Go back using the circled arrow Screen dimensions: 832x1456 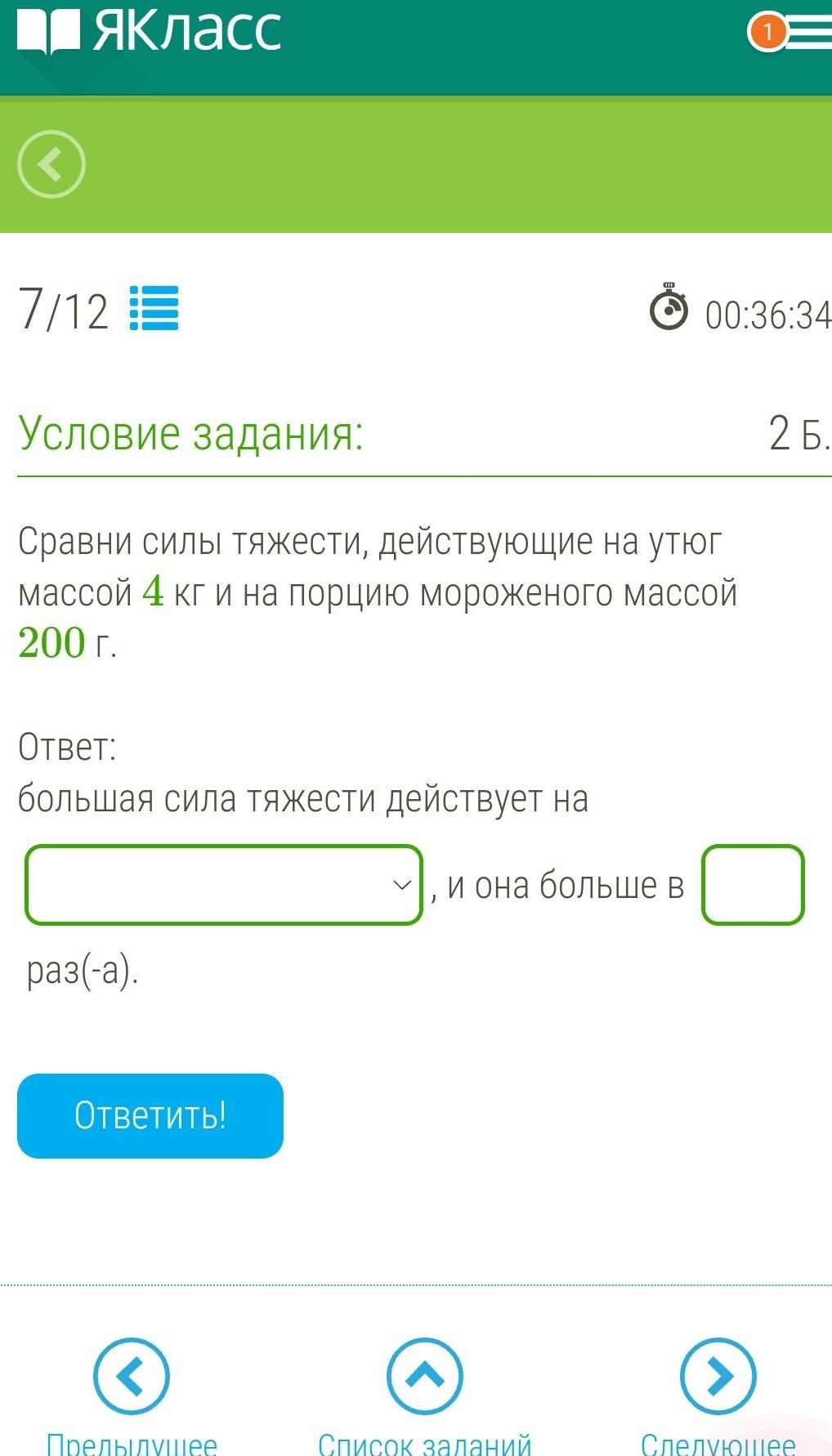tap(51, 164)
